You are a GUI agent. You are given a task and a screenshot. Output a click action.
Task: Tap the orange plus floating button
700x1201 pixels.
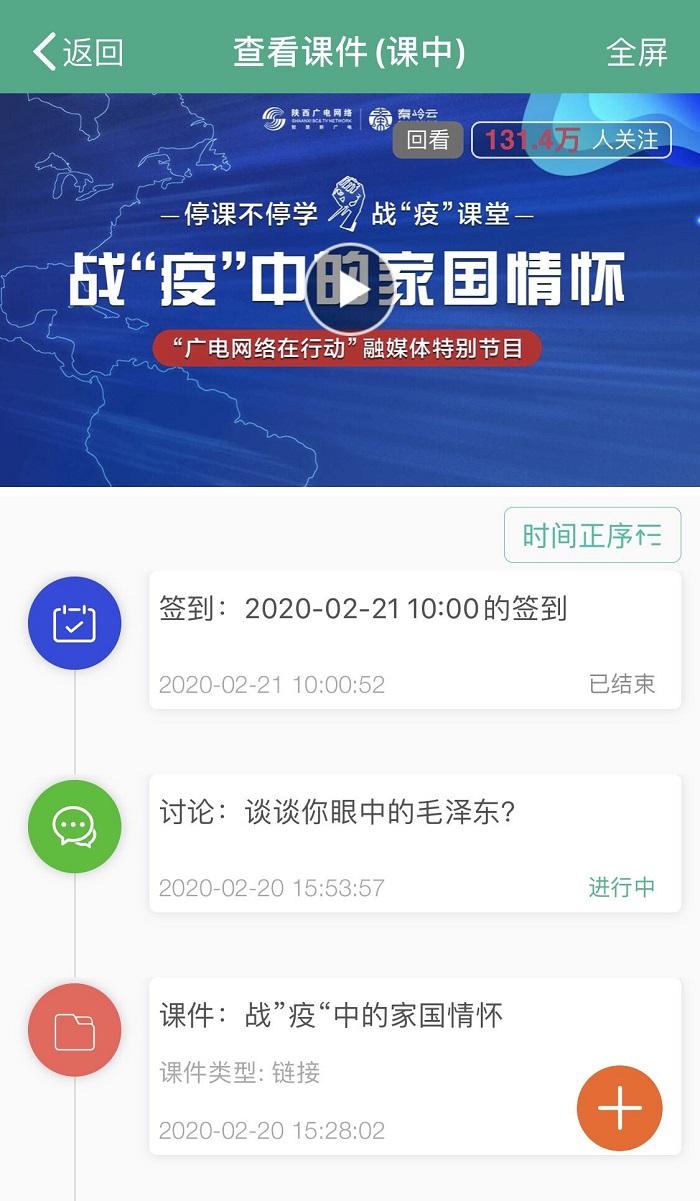pos(619,1109)
